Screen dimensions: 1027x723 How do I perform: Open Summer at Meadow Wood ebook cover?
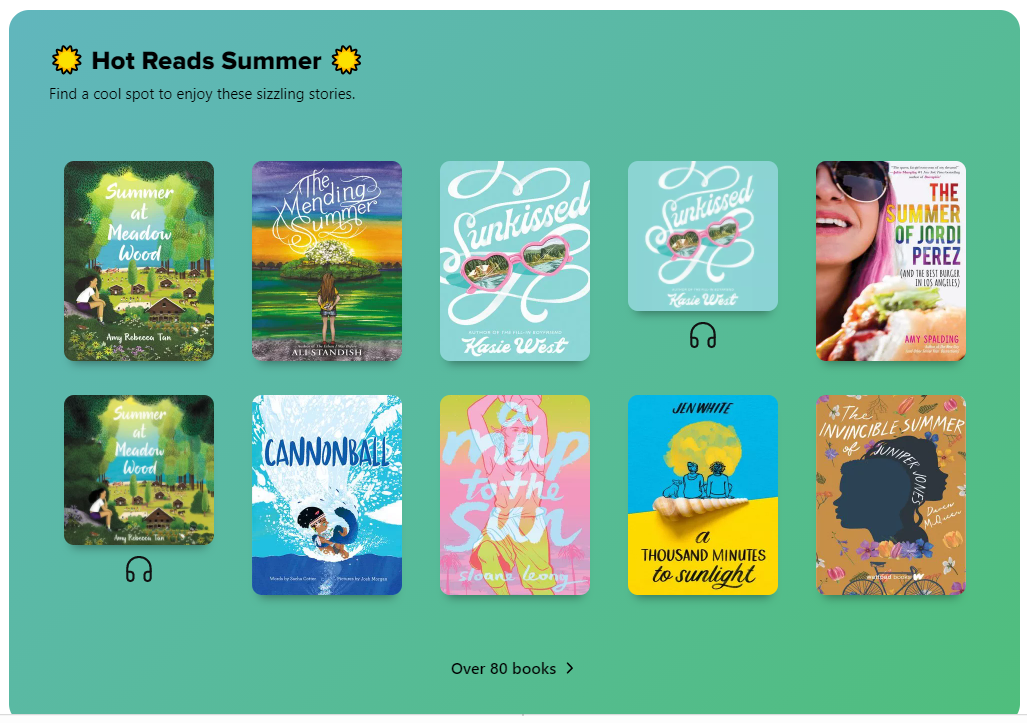tap(139, 260)
